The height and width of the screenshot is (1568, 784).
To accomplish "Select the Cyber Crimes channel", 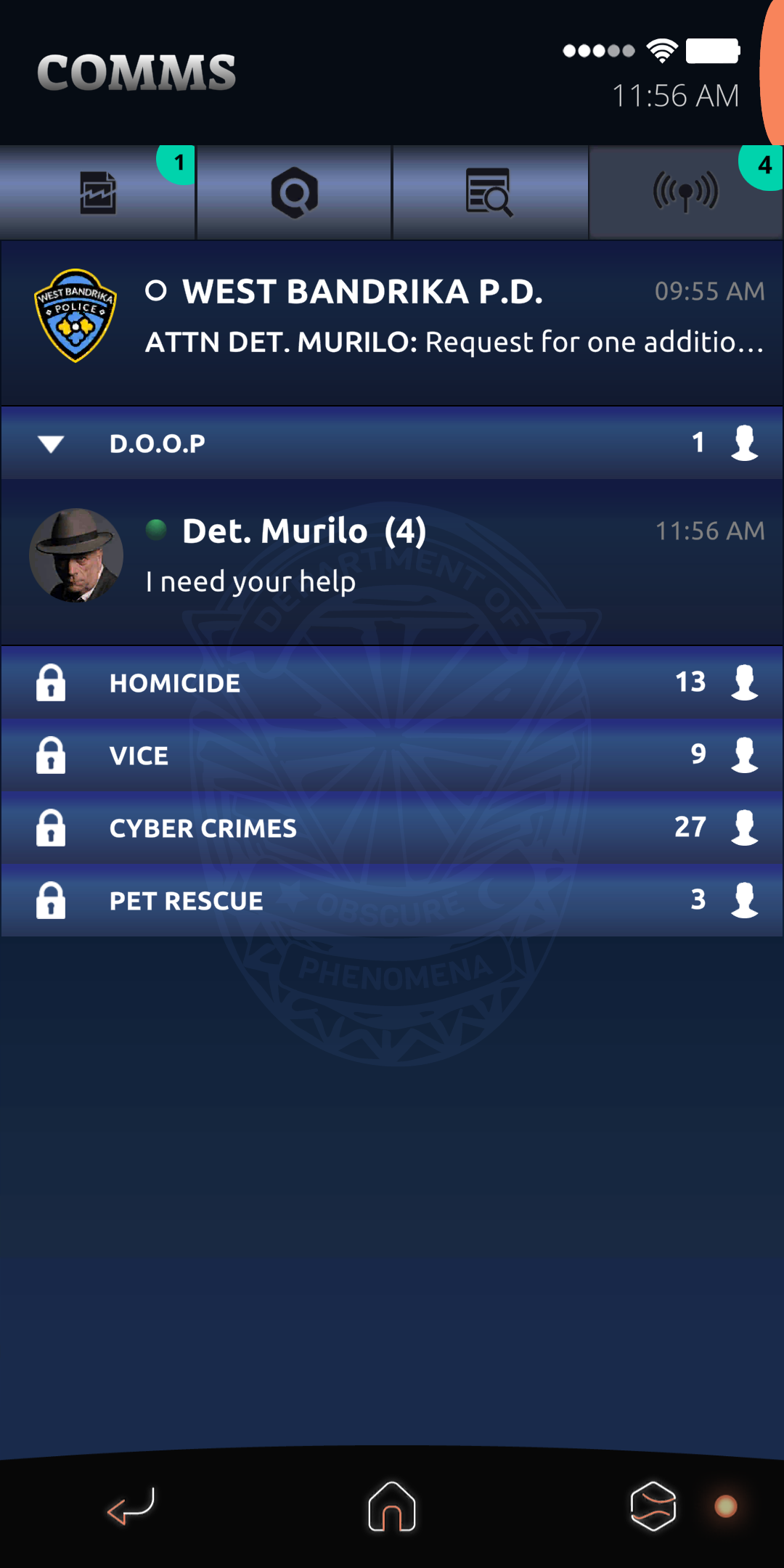I will coord(392,828).
